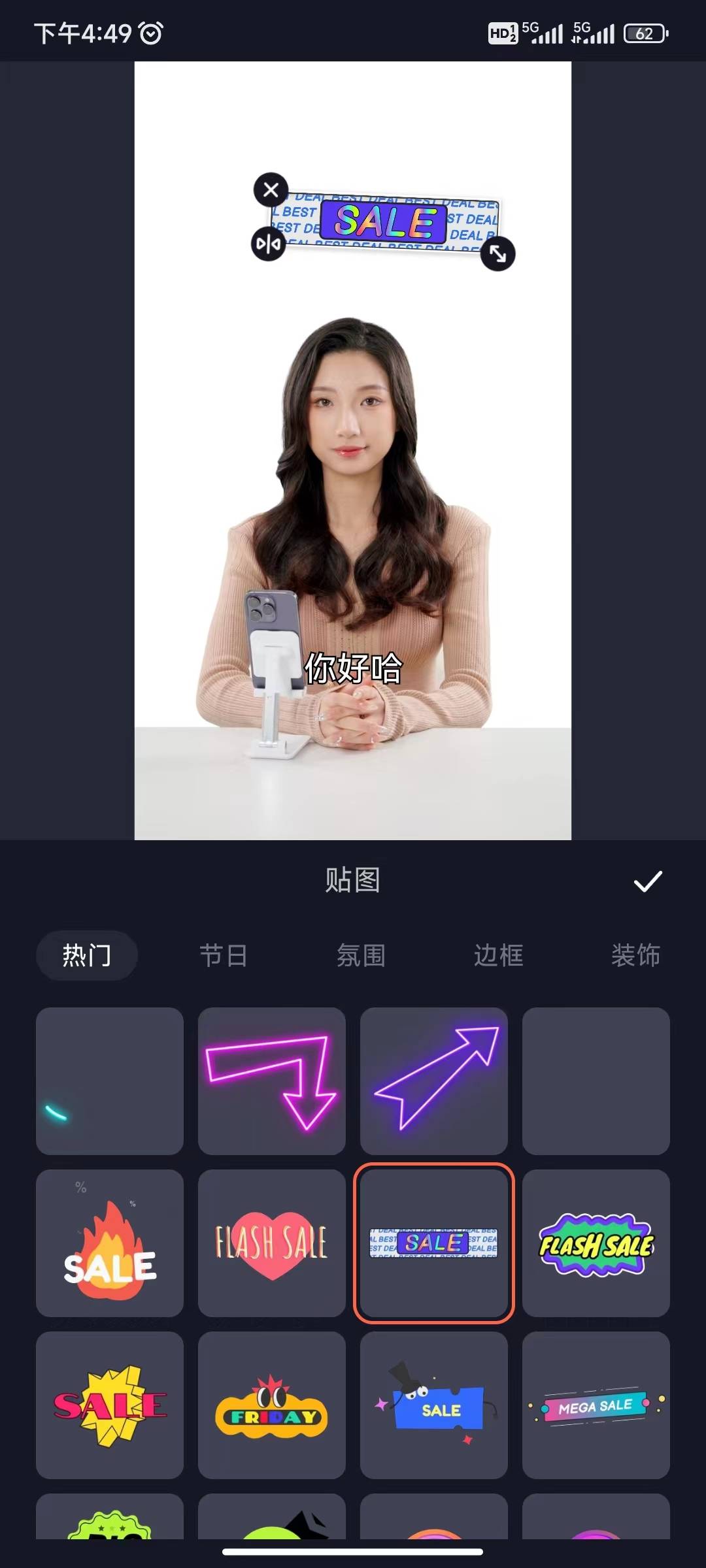Switch to the 节日 sticker tab
Viewport: 706px width, 1568px height.
click(224, 955)
